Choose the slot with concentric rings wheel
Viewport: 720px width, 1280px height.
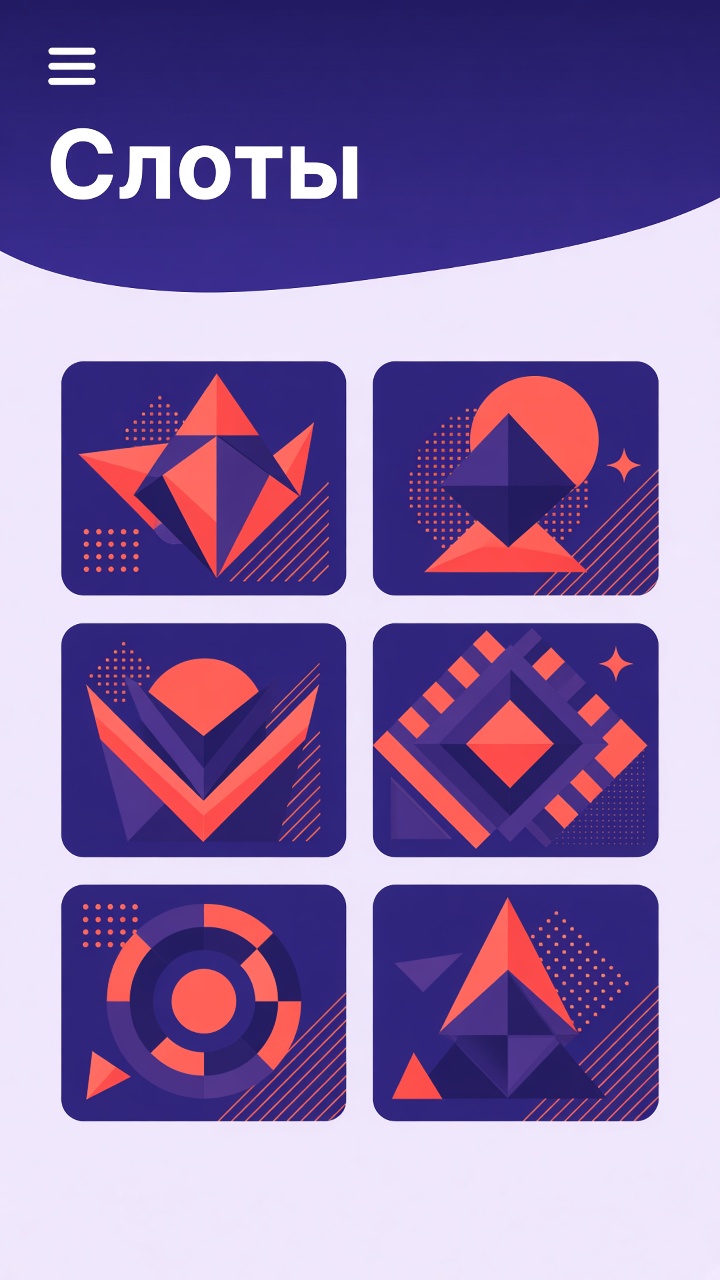[x=204, y=1003]
